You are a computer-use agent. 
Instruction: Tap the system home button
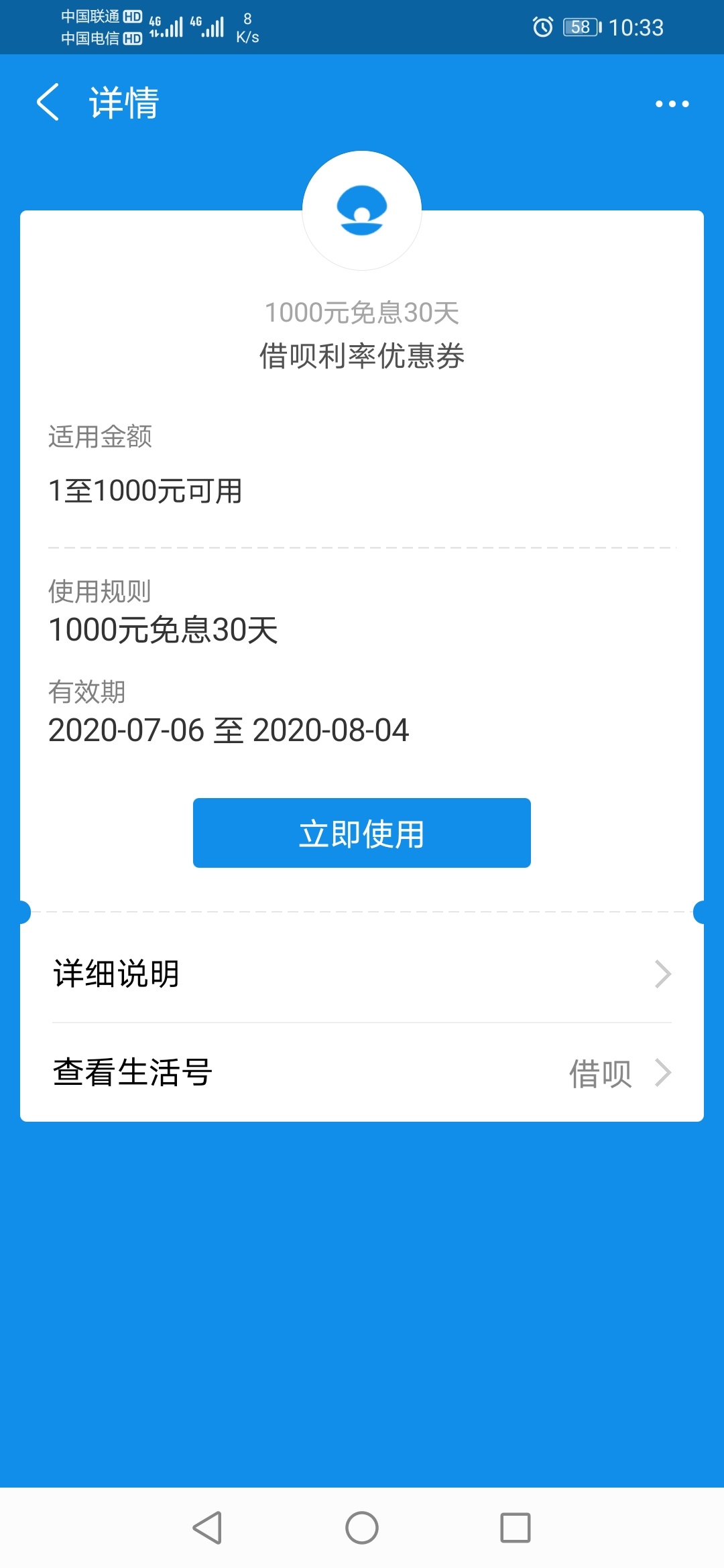[362, 1528]
